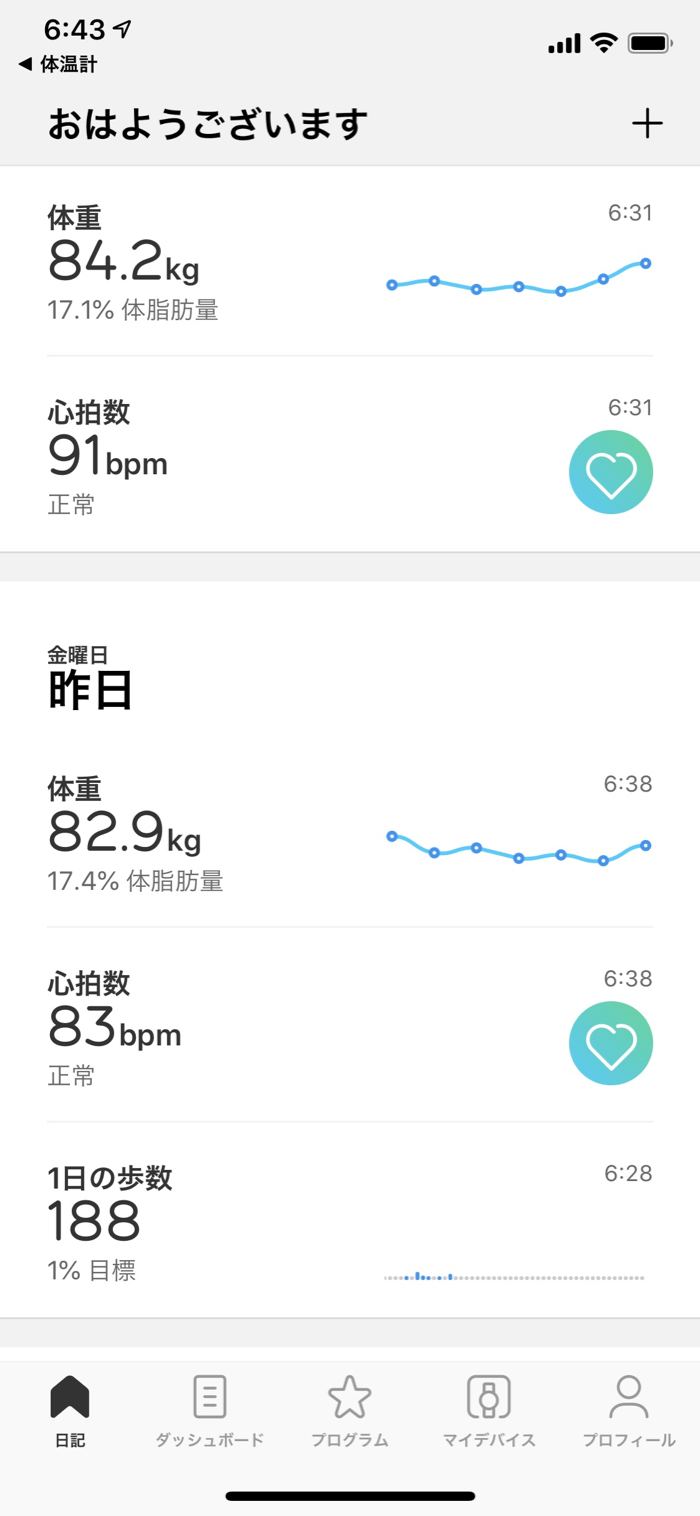Open today's 91bpm heart rate entry

(350, 456)
